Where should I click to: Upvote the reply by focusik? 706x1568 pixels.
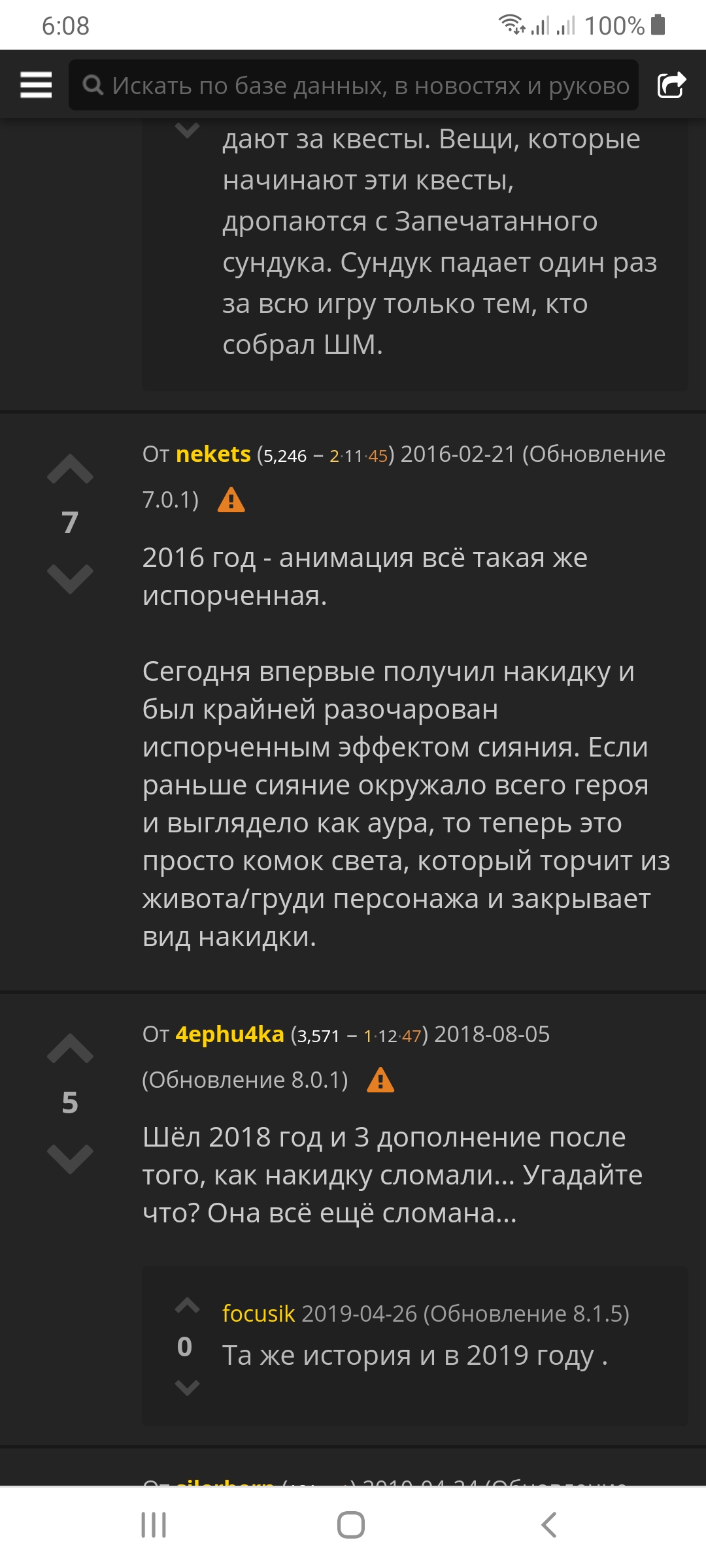coord(187,1306)
